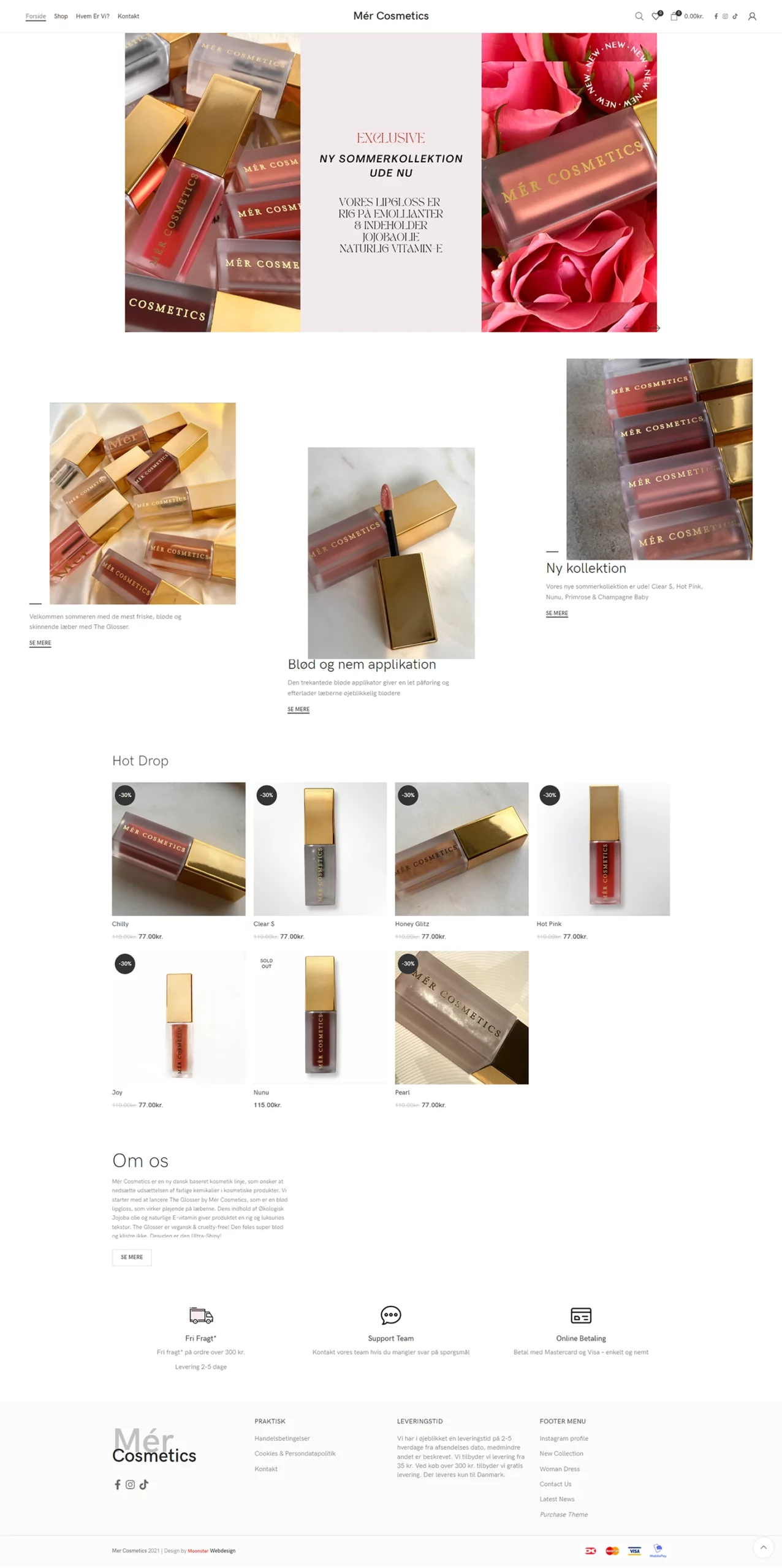View the sold out Nunu product
This screenshot has height=1568, width=782.
click(x=320, y=1017)
